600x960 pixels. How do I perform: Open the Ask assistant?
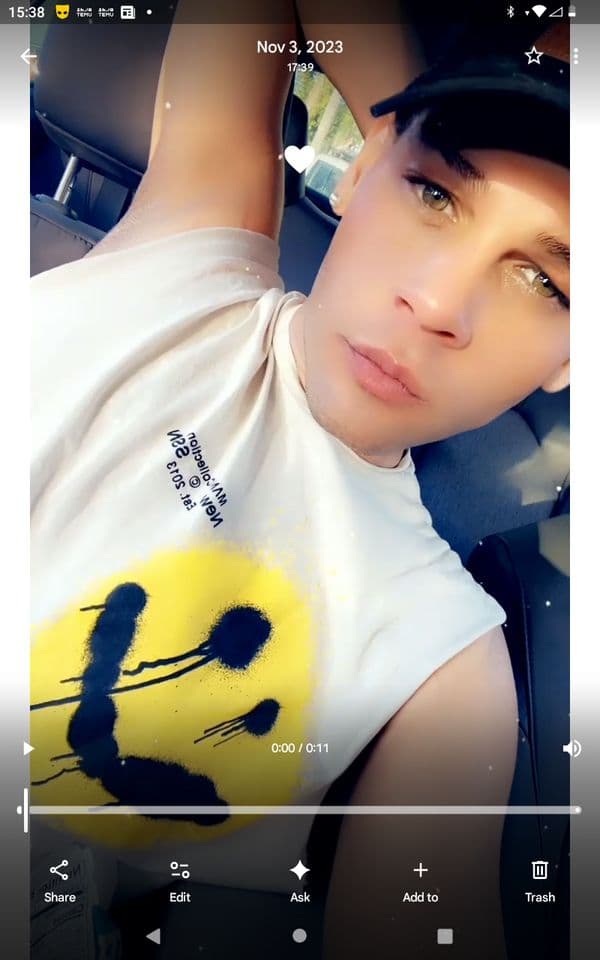coord(300,880)
